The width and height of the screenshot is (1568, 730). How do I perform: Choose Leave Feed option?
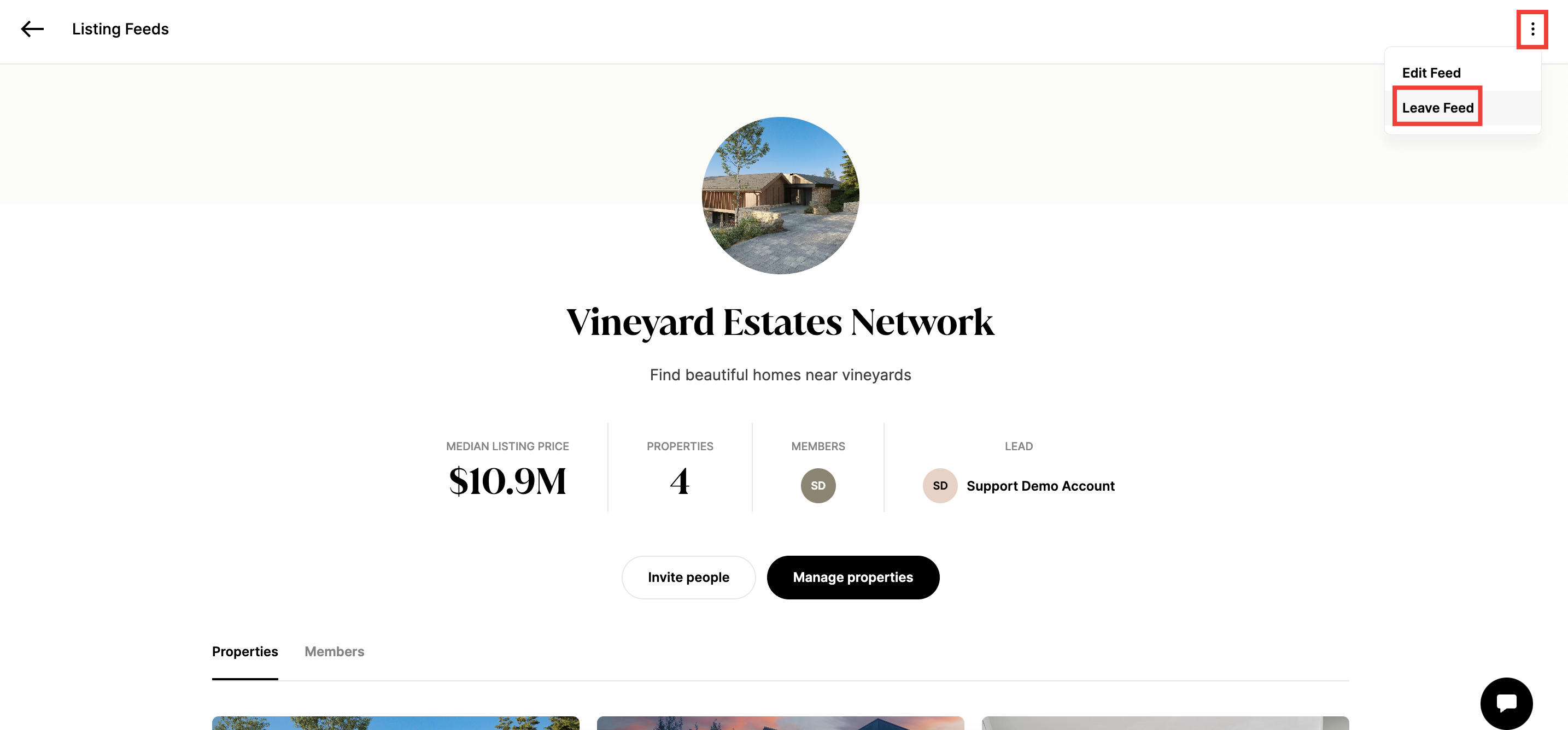[1437, 108]
